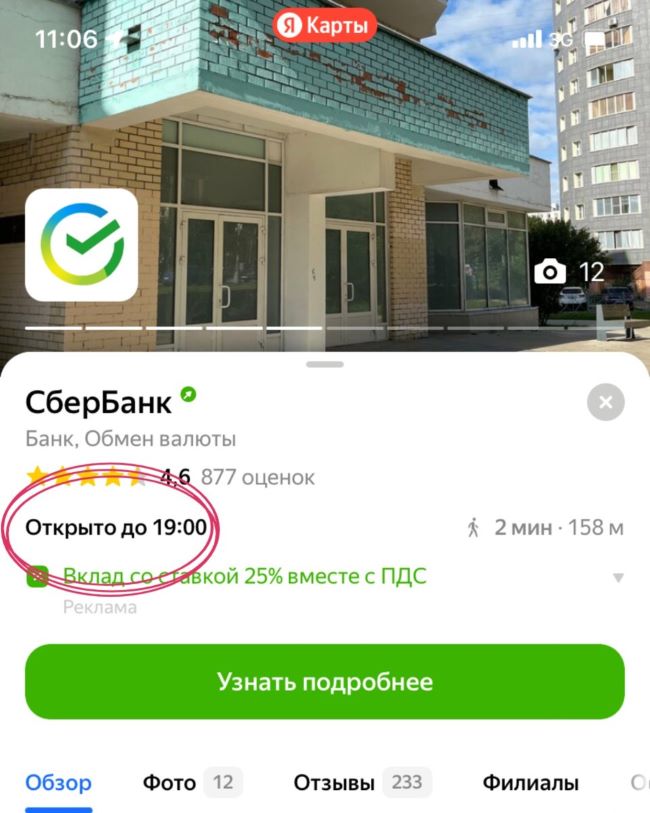Viewport: 650px width, 813px height.
Task: Build walking route 2 мин 158 м
Action: pos(545,527)
